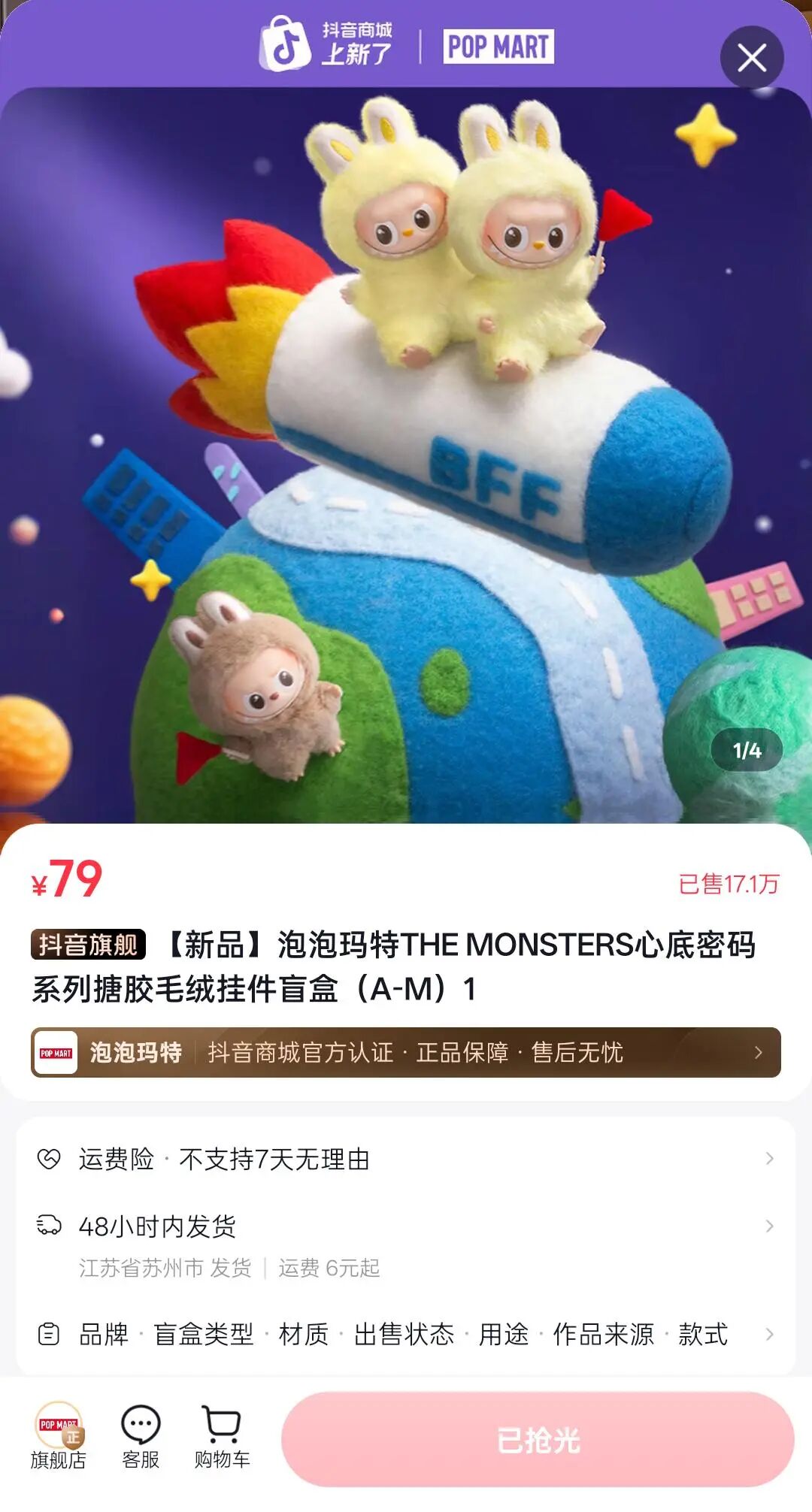Open the 购物车 shopping cart

pos(222,1436)
